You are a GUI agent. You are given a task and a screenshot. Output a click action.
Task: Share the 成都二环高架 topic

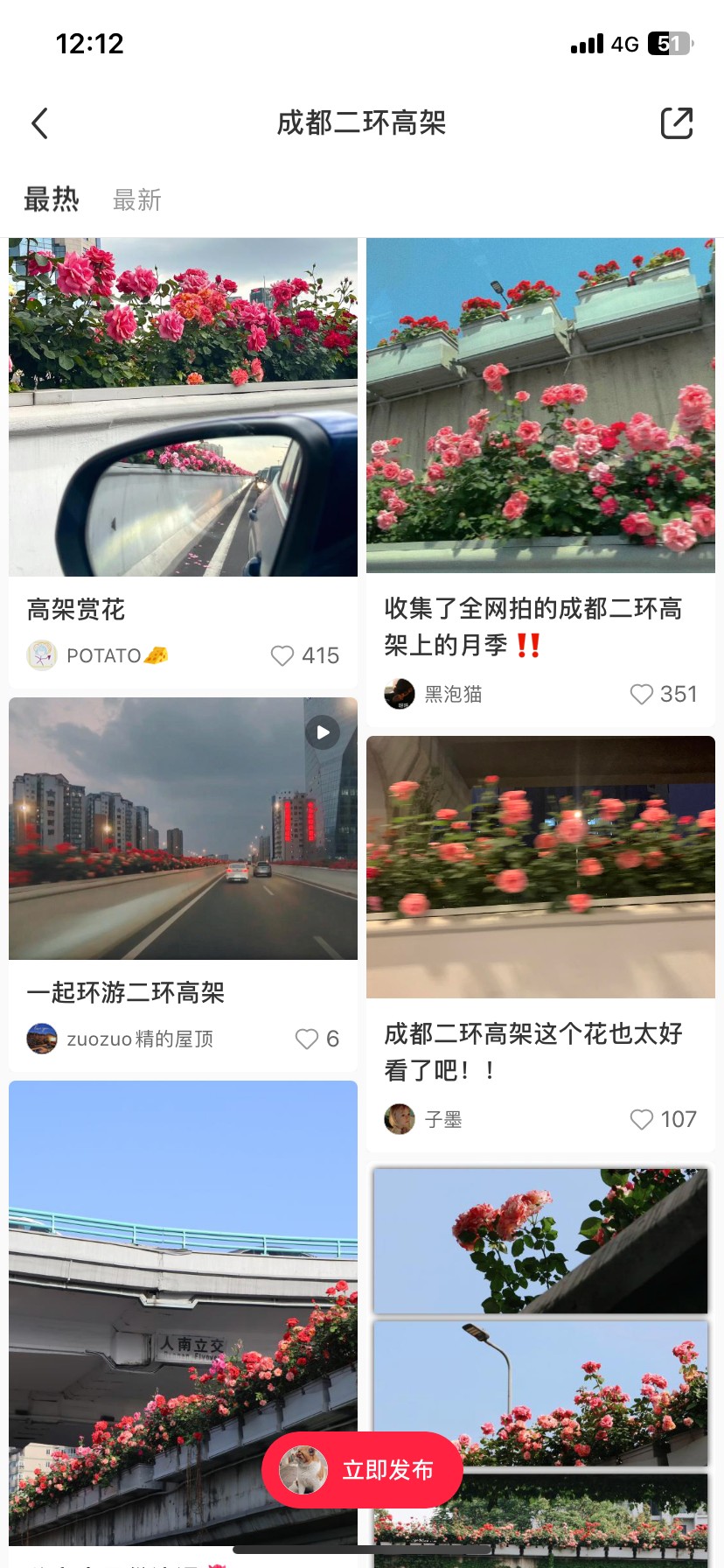coord(676,123)
